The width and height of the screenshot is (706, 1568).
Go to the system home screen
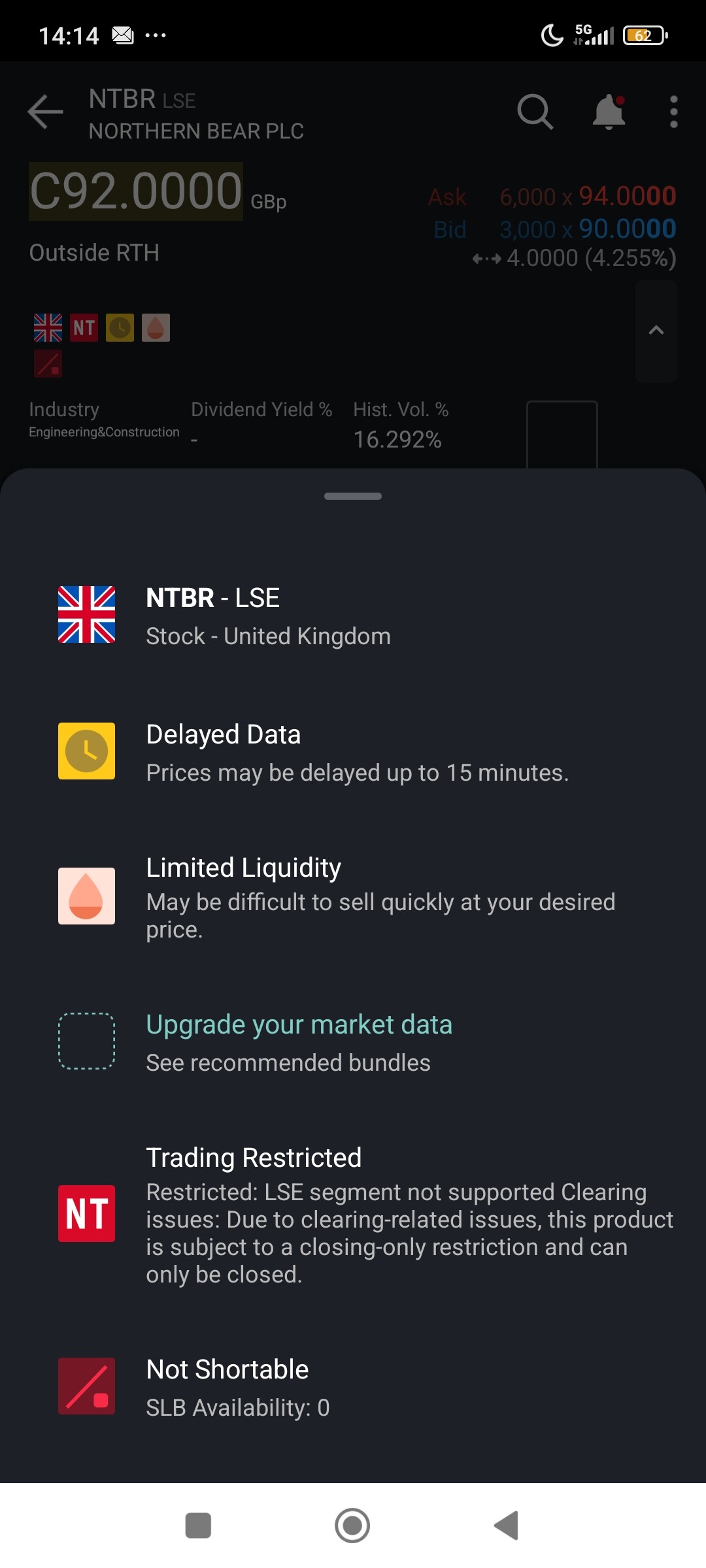352,1526
